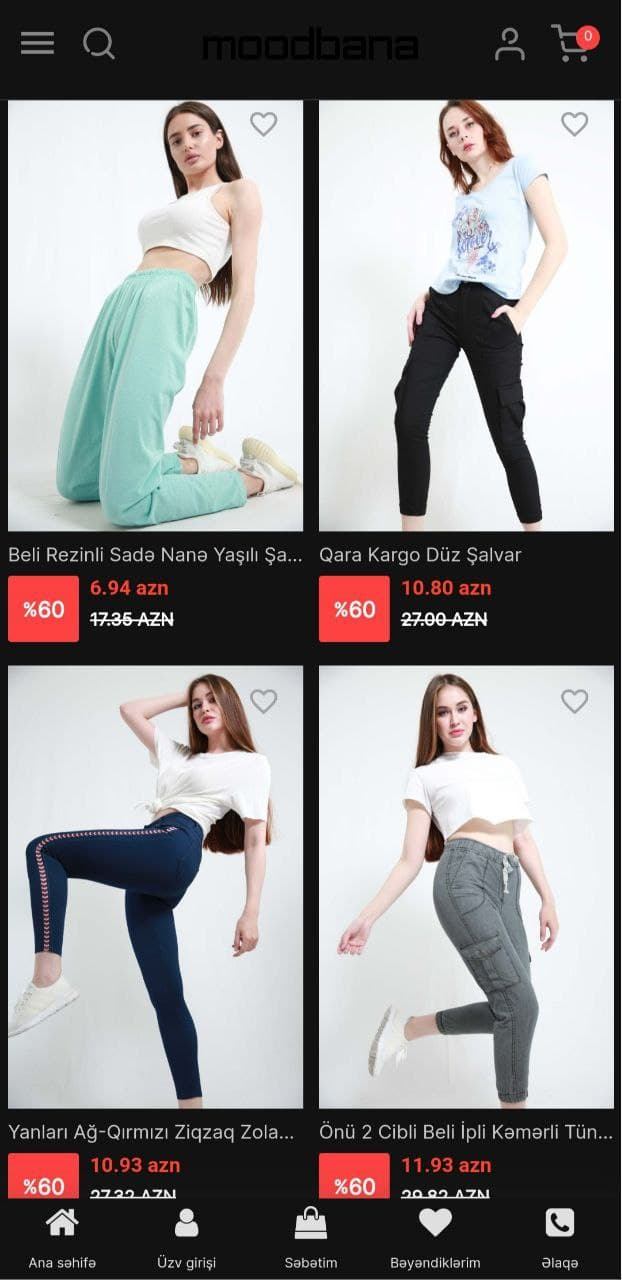Favorite the Beli Rezinli Sadə Nanə Yaşılı pants
This screenshot has height=1280, width=622.
pyautogui.click(x=263, y=124)
